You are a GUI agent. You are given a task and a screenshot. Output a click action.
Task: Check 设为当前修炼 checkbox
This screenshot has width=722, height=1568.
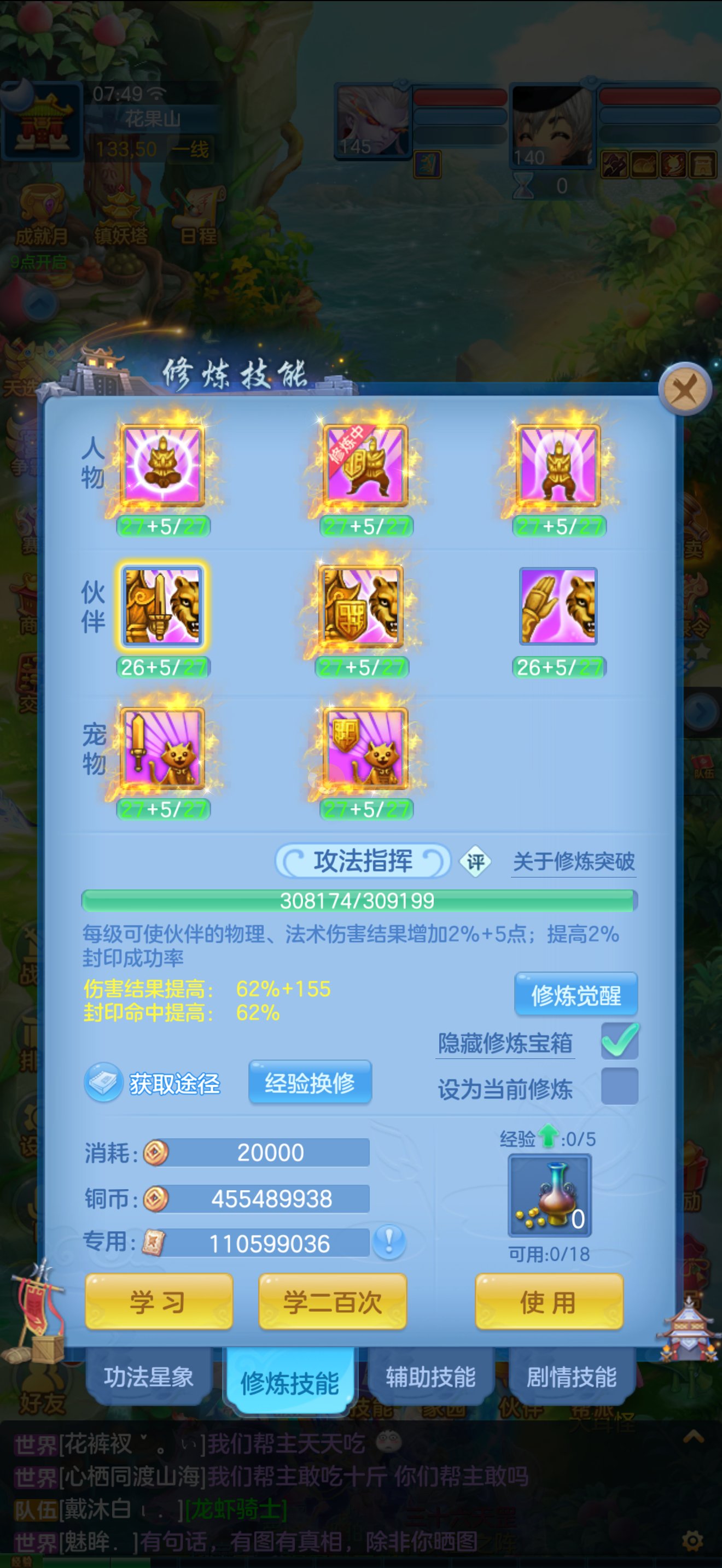tap(619, 1086)
